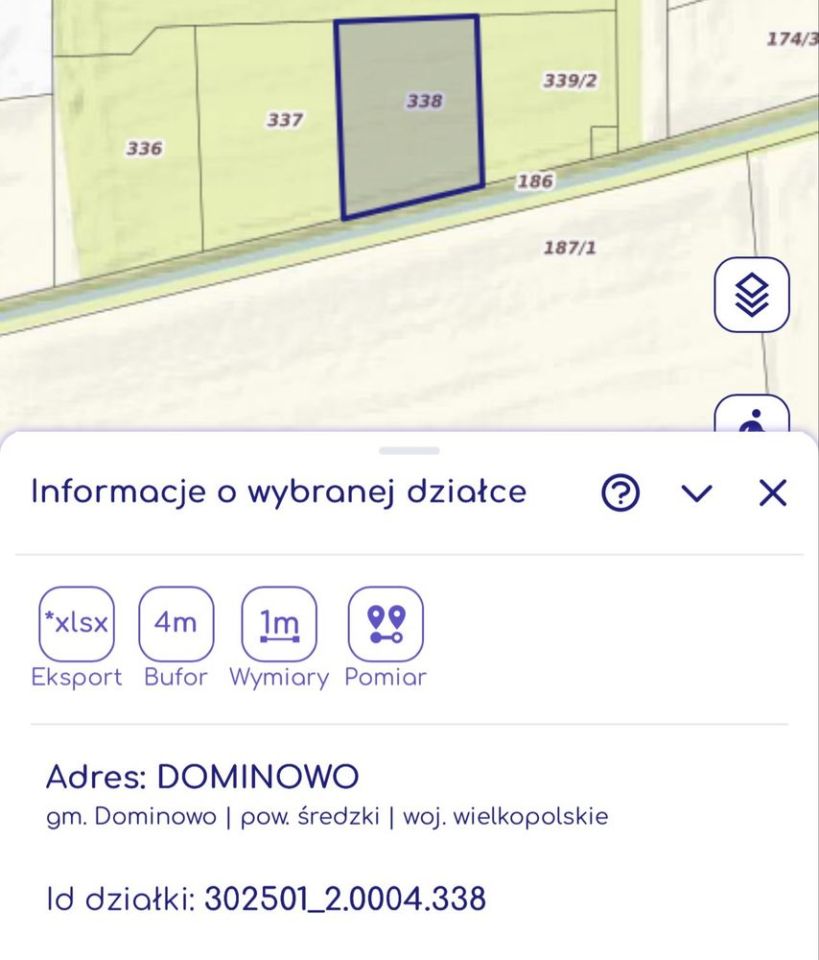This screenshot has width=819, height=960.
Task: Click the panel drag handle bar
Action: 409,449
